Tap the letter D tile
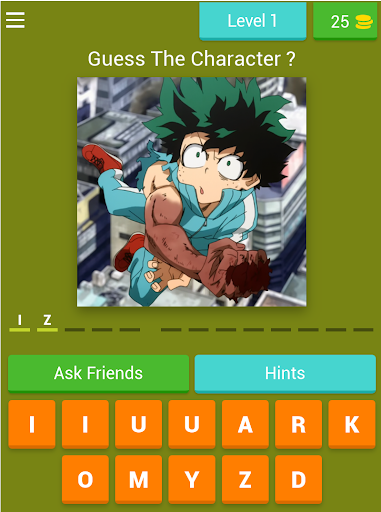Image resolution: width=381 pixels, height=512 pixels. [298, 479]
